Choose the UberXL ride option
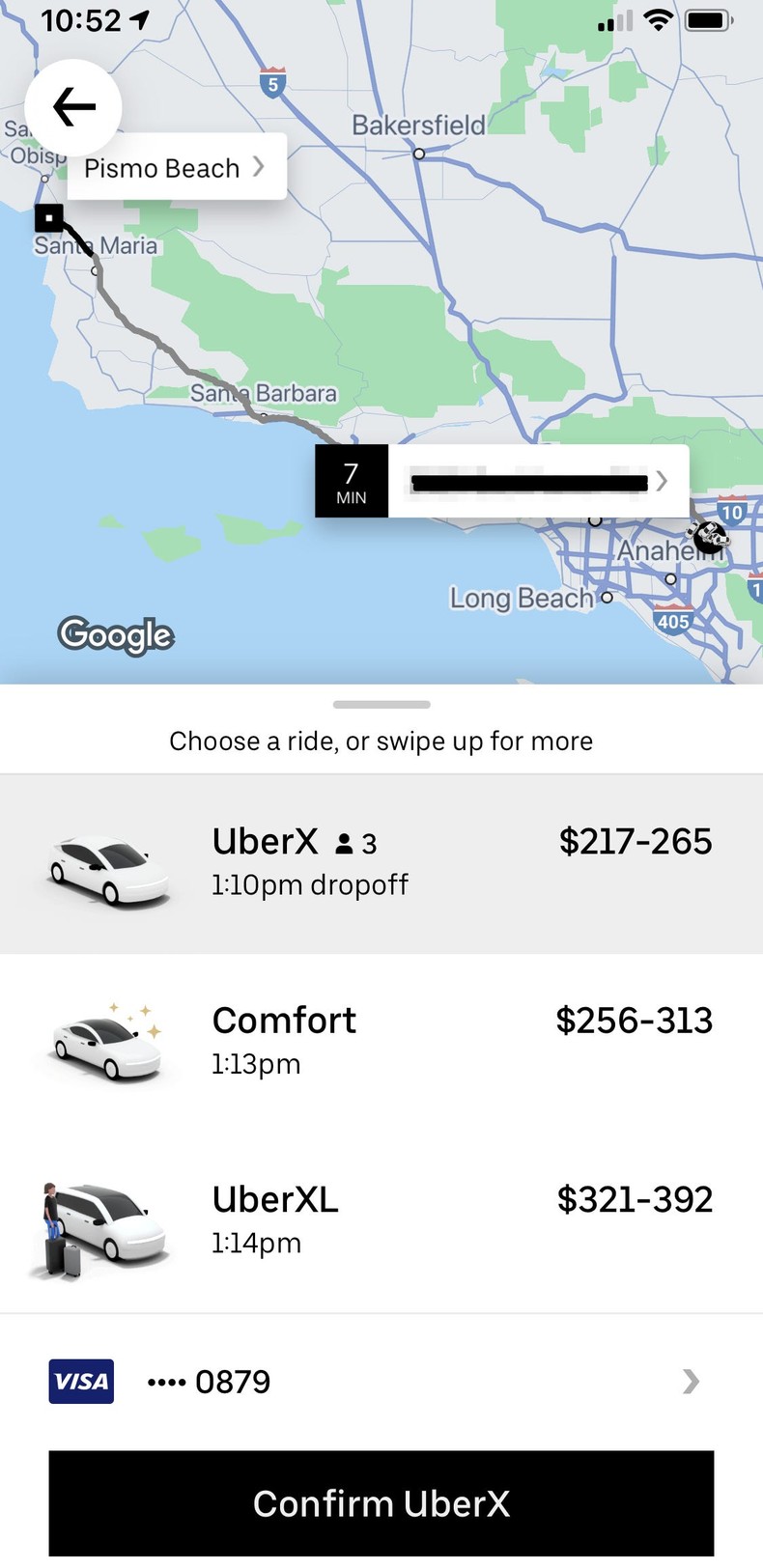Screen dimensions: 763x1568 [x=381, y=1219]
